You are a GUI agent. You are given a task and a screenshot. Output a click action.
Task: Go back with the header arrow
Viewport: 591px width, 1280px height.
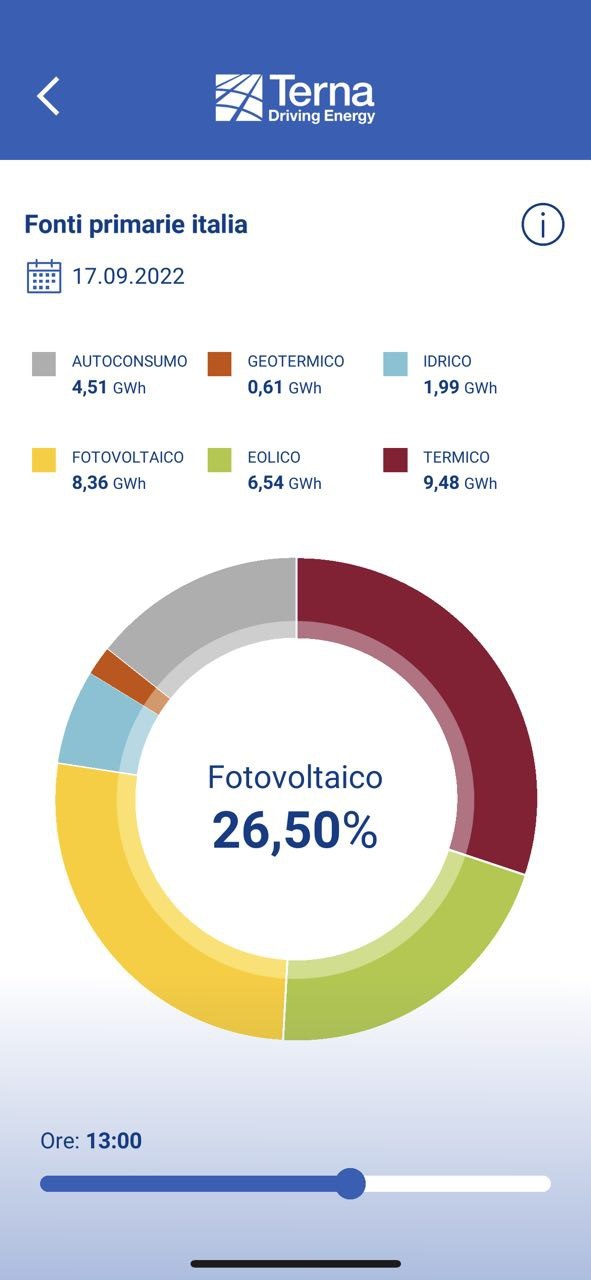pos(48,96)
